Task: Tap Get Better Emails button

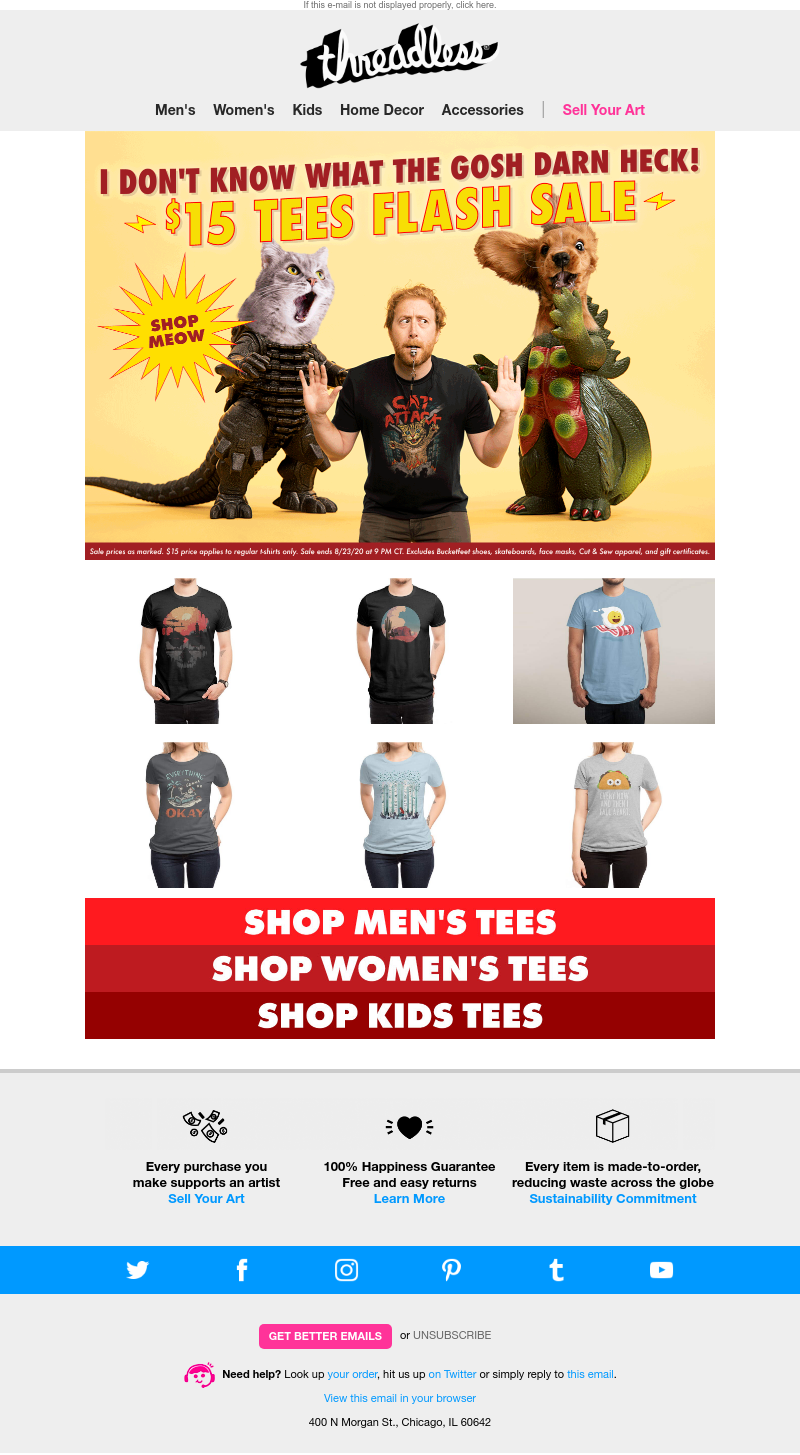Action: (x=325, y=1336)
